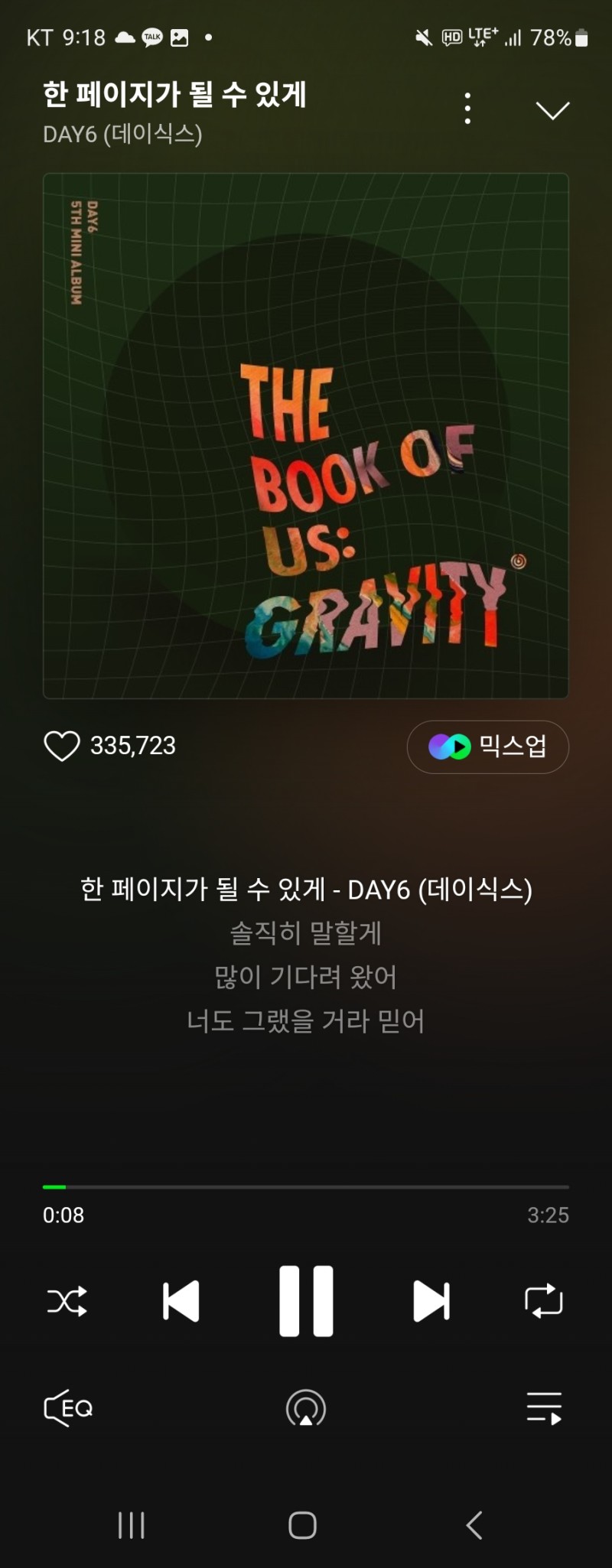Collapse the player with the down chevron

click(x=552, y=110)
